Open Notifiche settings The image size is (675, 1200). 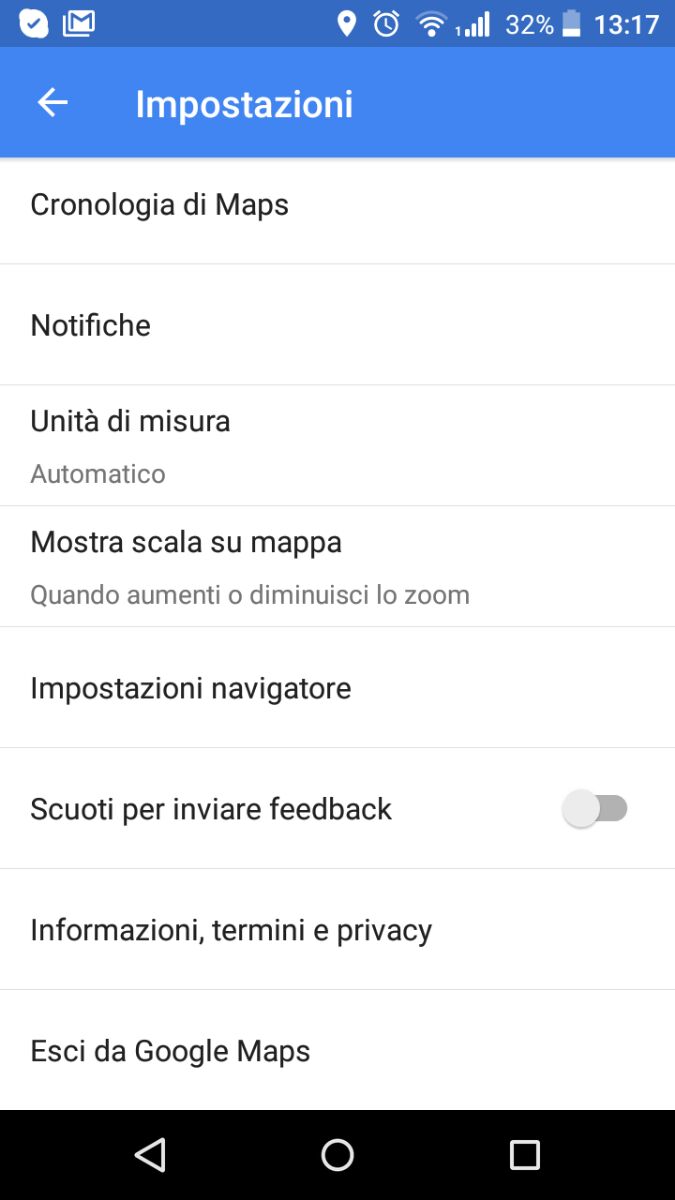coord(337,325)
